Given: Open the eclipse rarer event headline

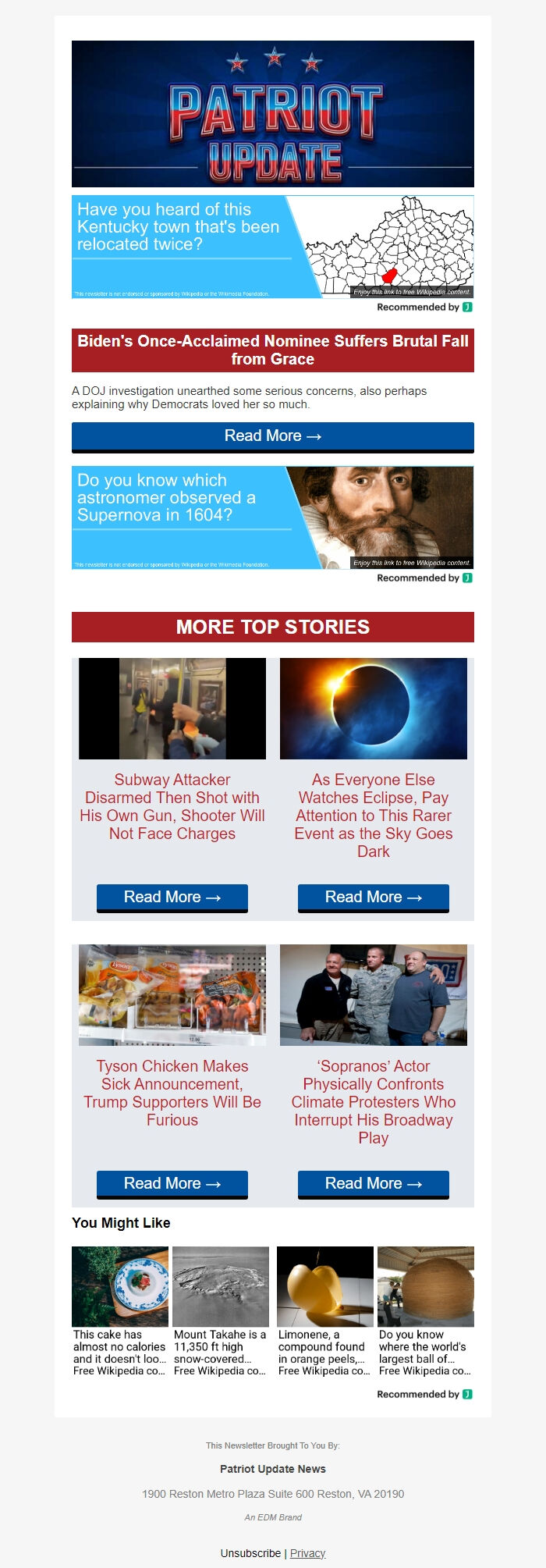Looking at the screenshot, I should 374,815.
